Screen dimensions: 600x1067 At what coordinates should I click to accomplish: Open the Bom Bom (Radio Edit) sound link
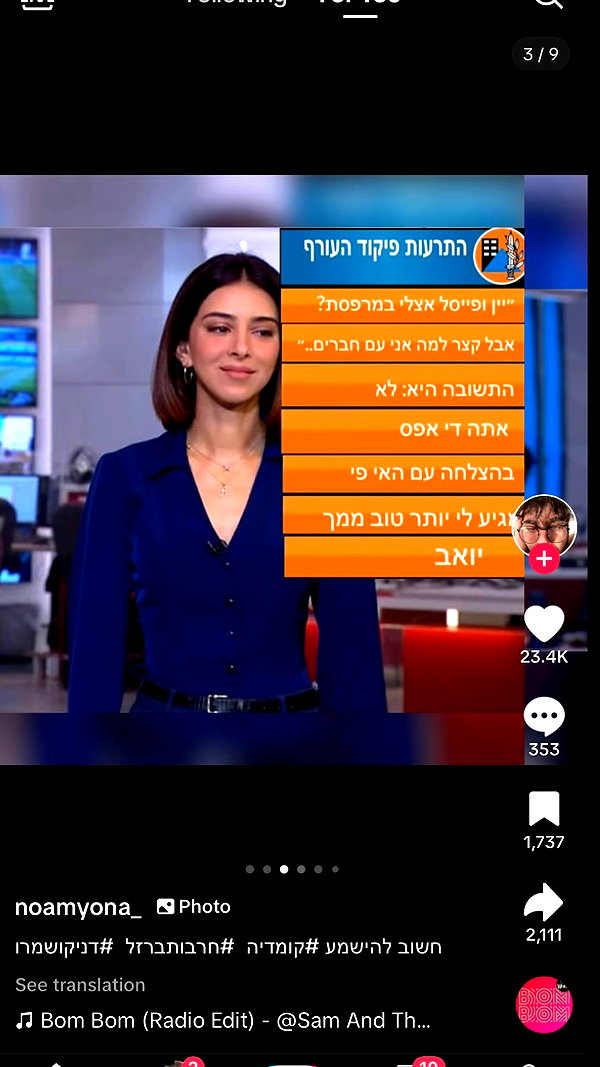(x=223, y=1021)
